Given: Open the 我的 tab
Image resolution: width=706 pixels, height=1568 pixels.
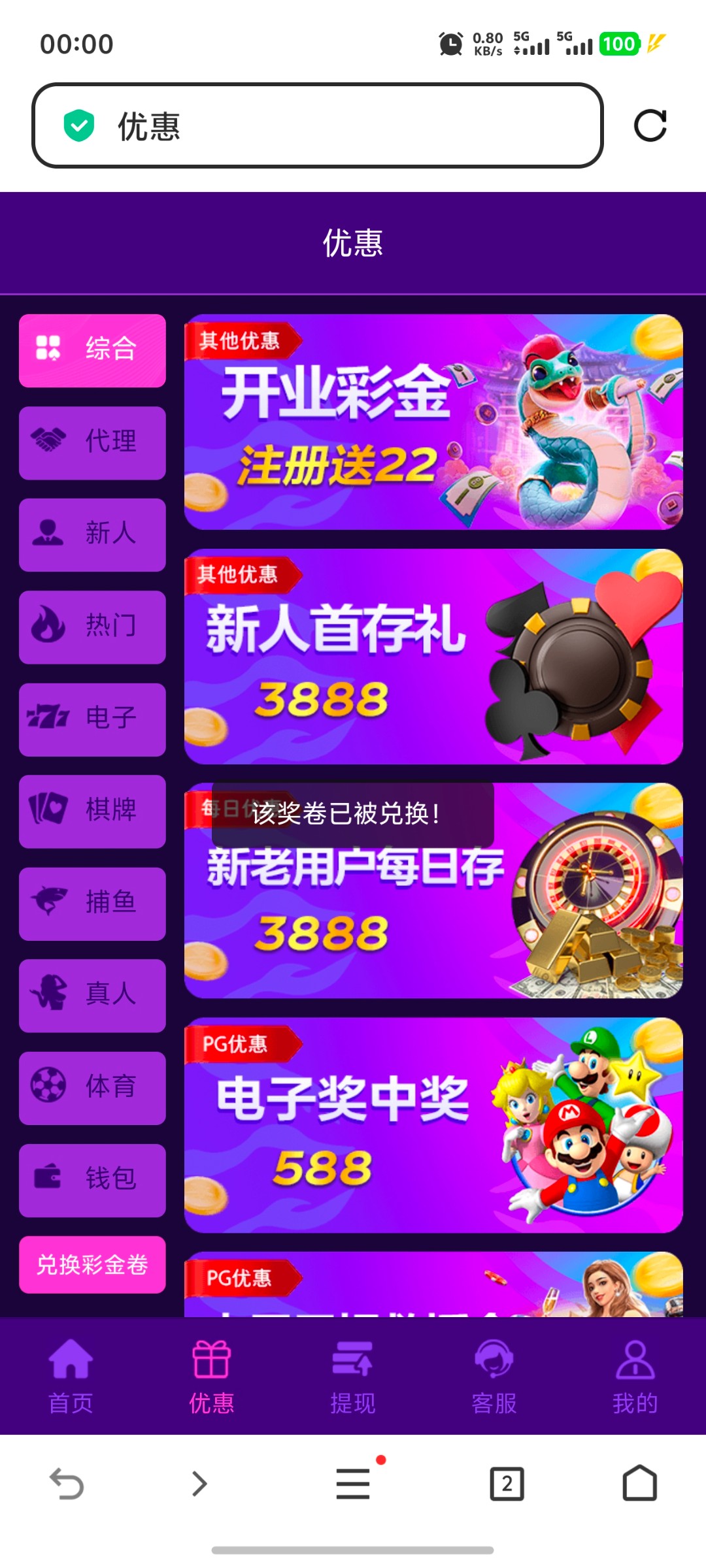Looking at the screenshot, I should click(x=635, y=1375).
